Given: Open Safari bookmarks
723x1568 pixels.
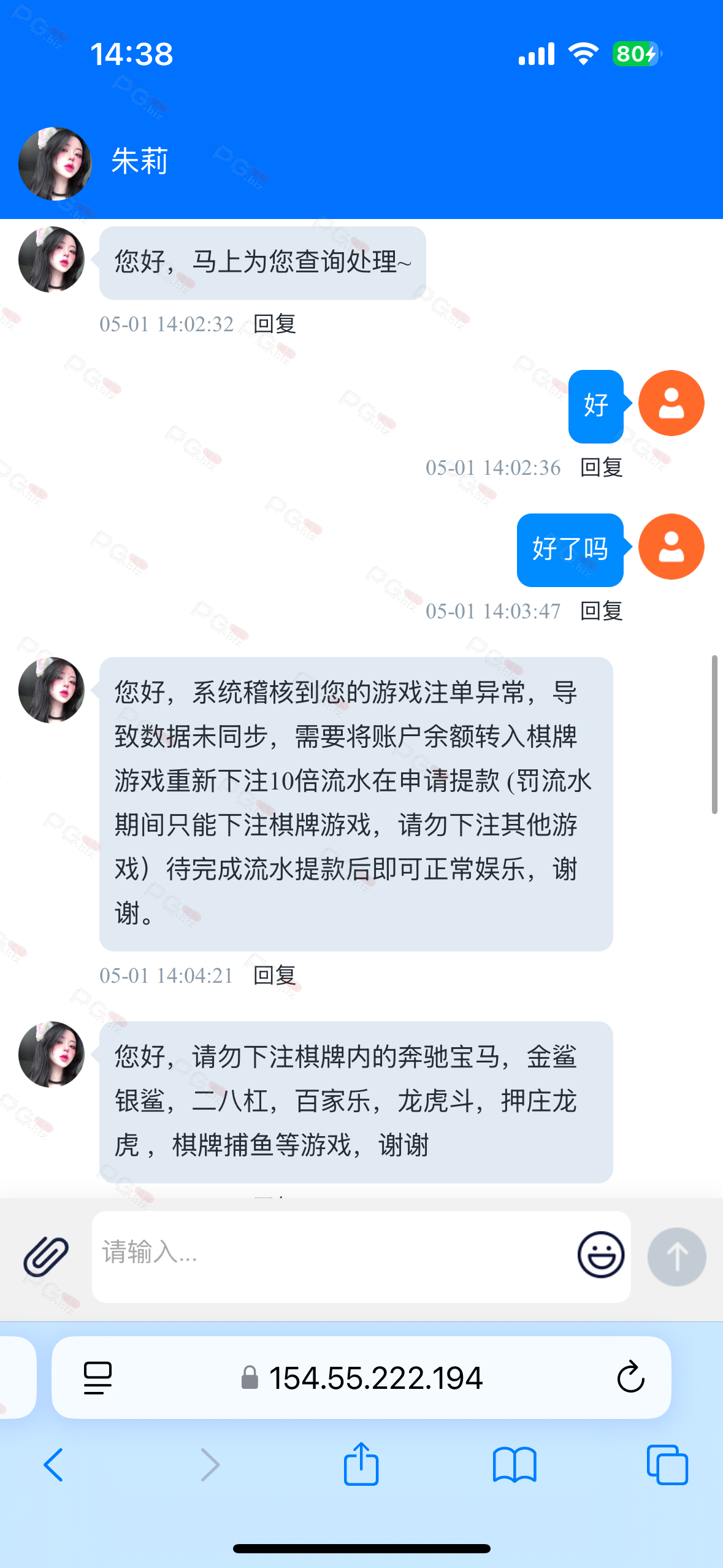Looking at the screenshot, I should pyautogui.click(x=515, y=1465).
